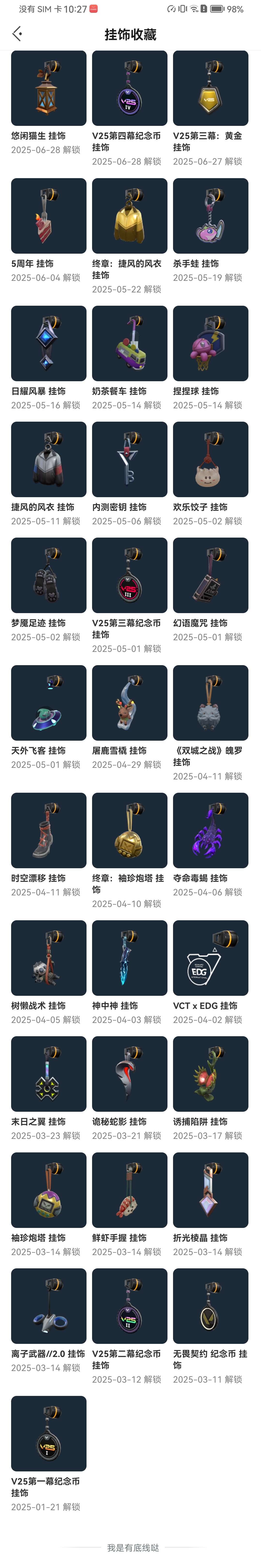Viewport: 261px width, 1568px height.
Task: Tap 捏捏球 挂饰 tile
Action: click(x=210, y=343)
